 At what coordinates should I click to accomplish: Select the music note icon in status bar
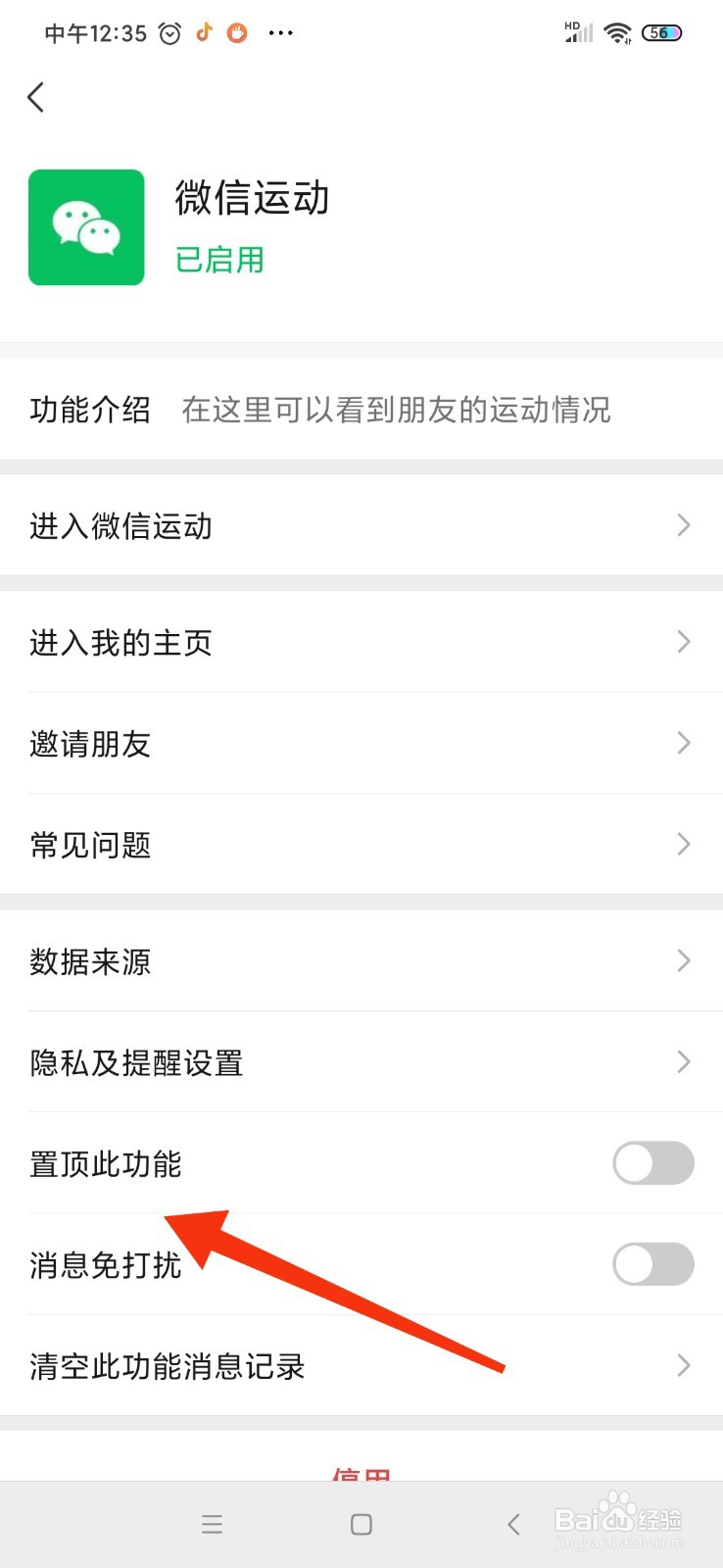tap(204, 32)
